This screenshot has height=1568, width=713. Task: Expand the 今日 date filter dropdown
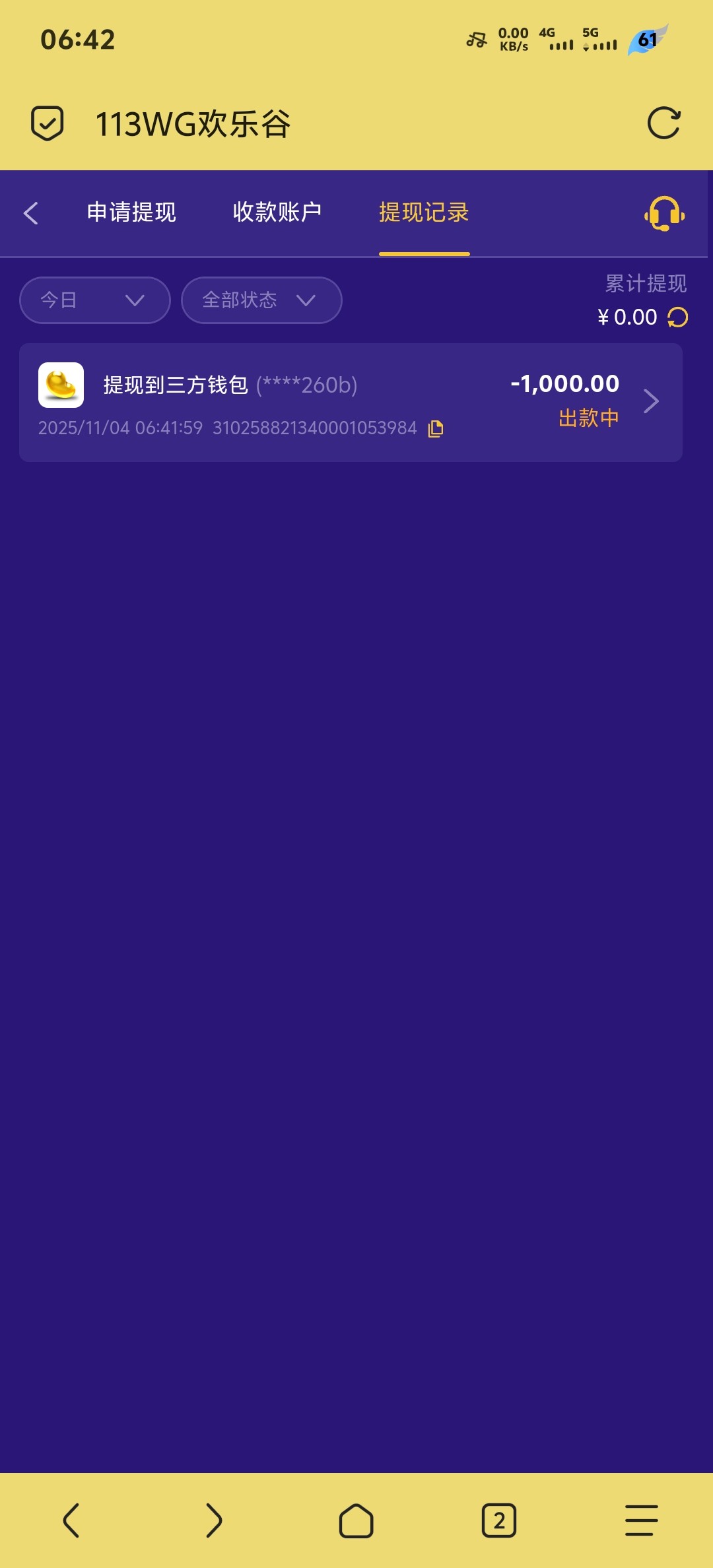click(x=95, y=300)
